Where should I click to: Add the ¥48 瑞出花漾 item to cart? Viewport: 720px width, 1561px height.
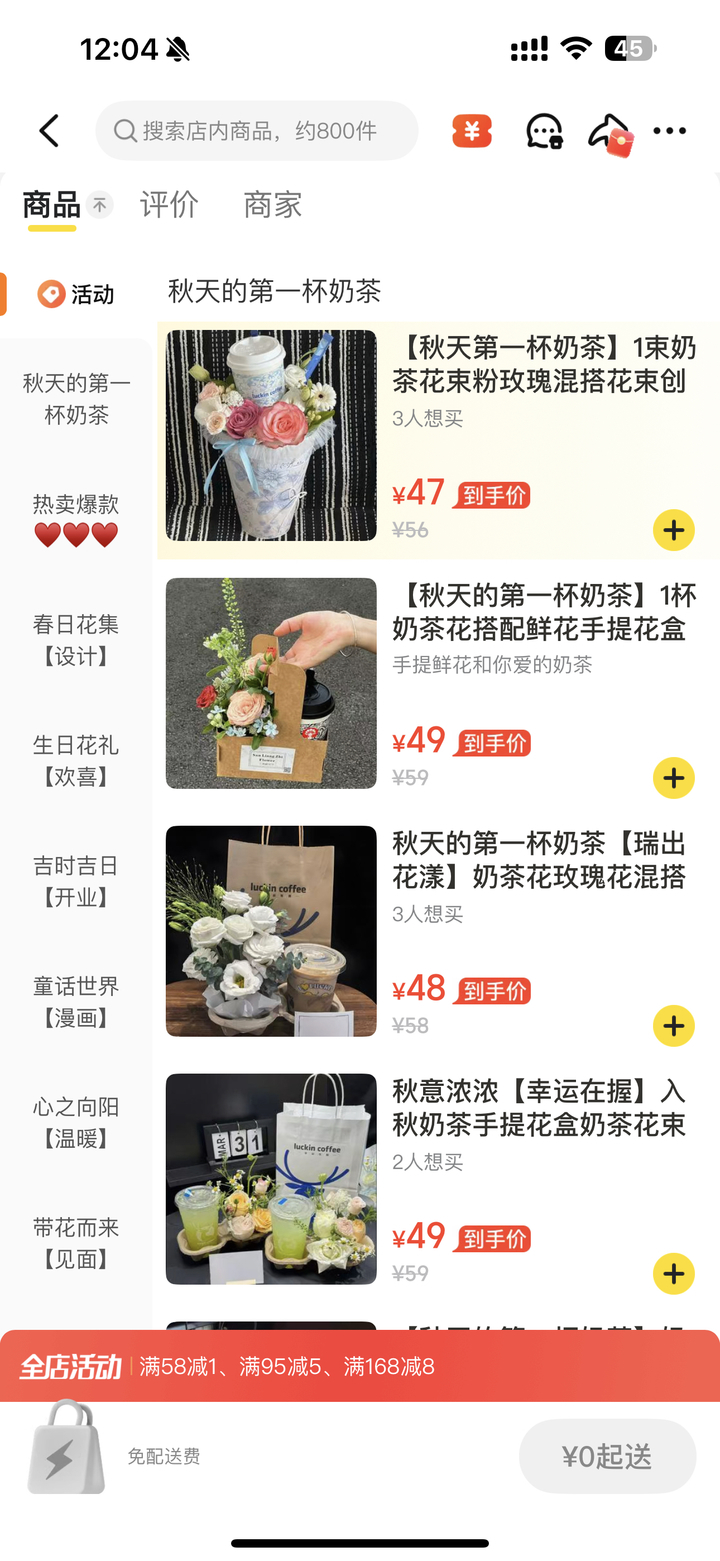[673, 1025]
